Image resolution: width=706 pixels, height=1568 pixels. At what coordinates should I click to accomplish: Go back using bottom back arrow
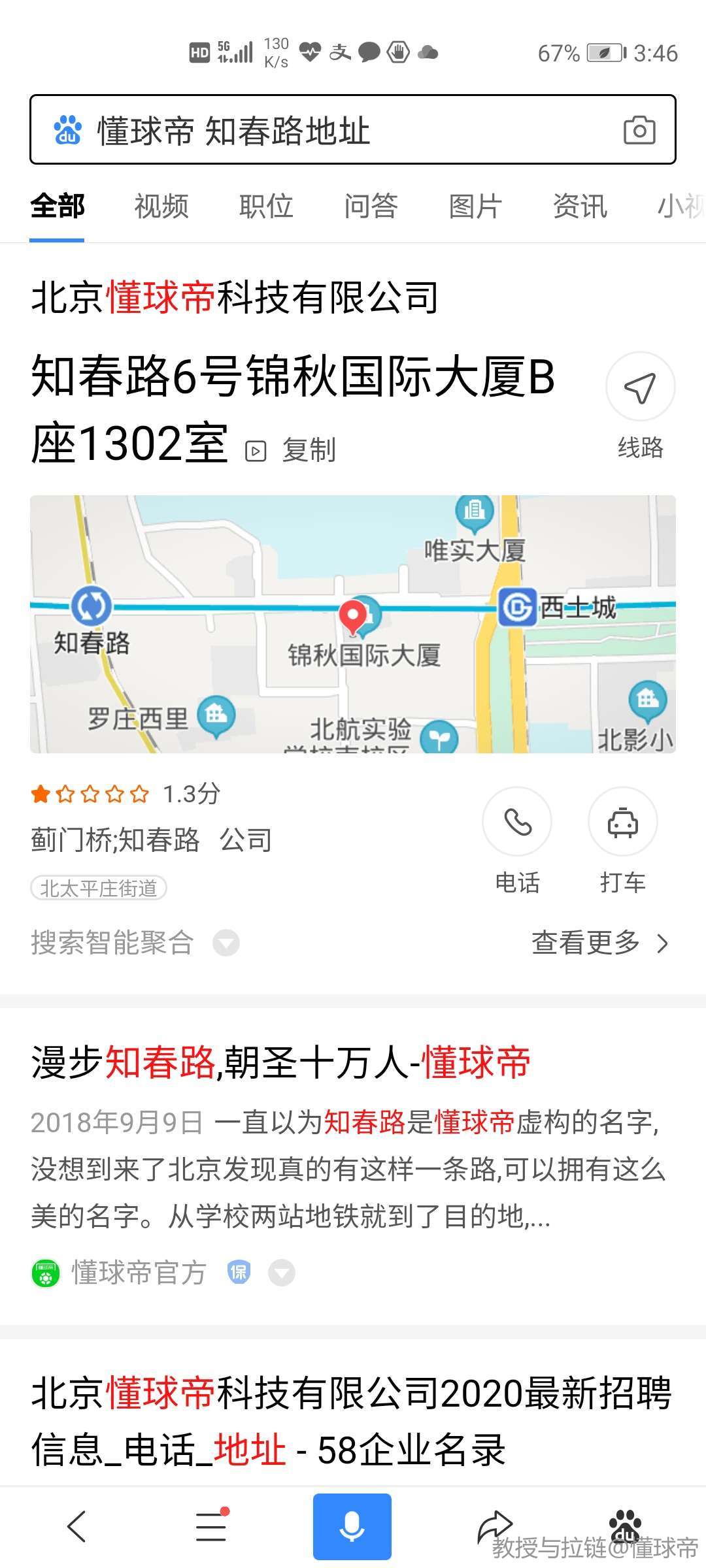(77, 1526)
